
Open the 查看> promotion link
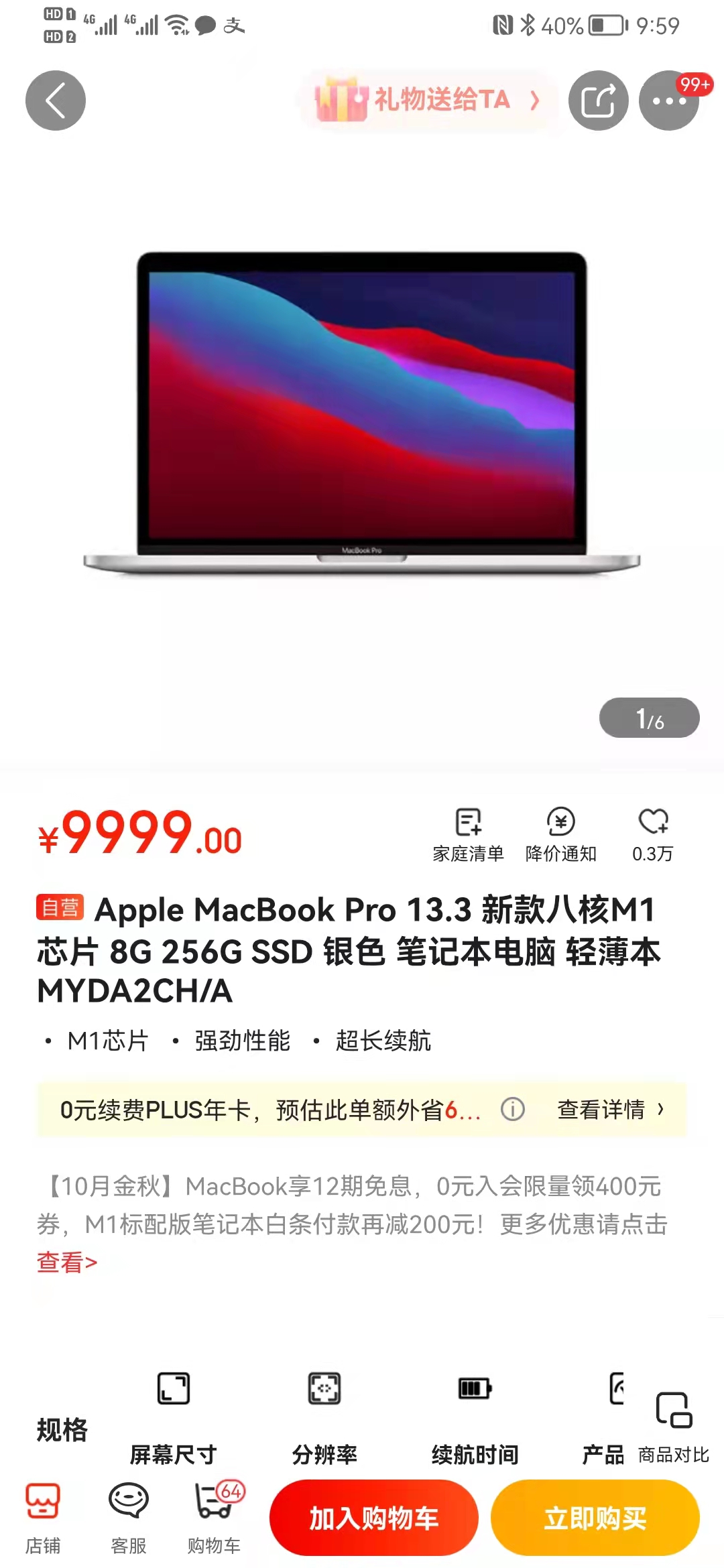coord(67,1262)
